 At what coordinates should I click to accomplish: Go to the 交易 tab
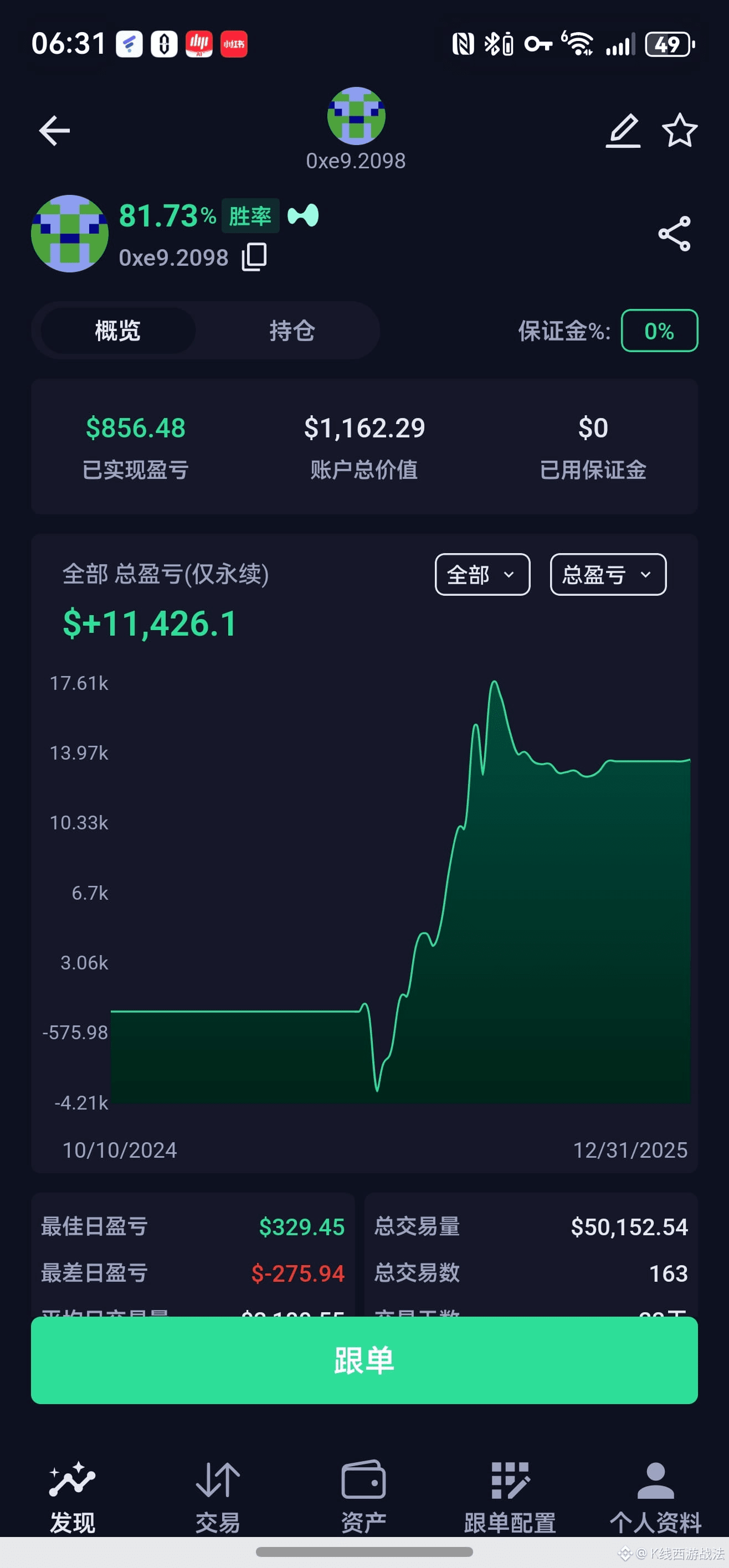point(217,1496)
